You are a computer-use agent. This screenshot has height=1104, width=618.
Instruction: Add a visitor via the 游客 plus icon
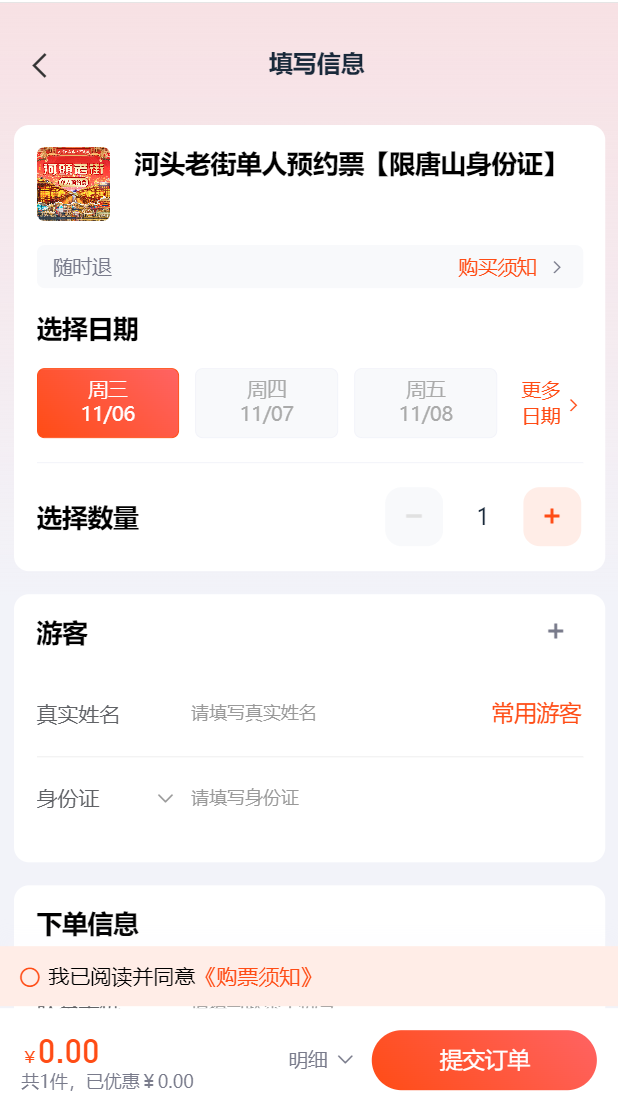(556, 632)
